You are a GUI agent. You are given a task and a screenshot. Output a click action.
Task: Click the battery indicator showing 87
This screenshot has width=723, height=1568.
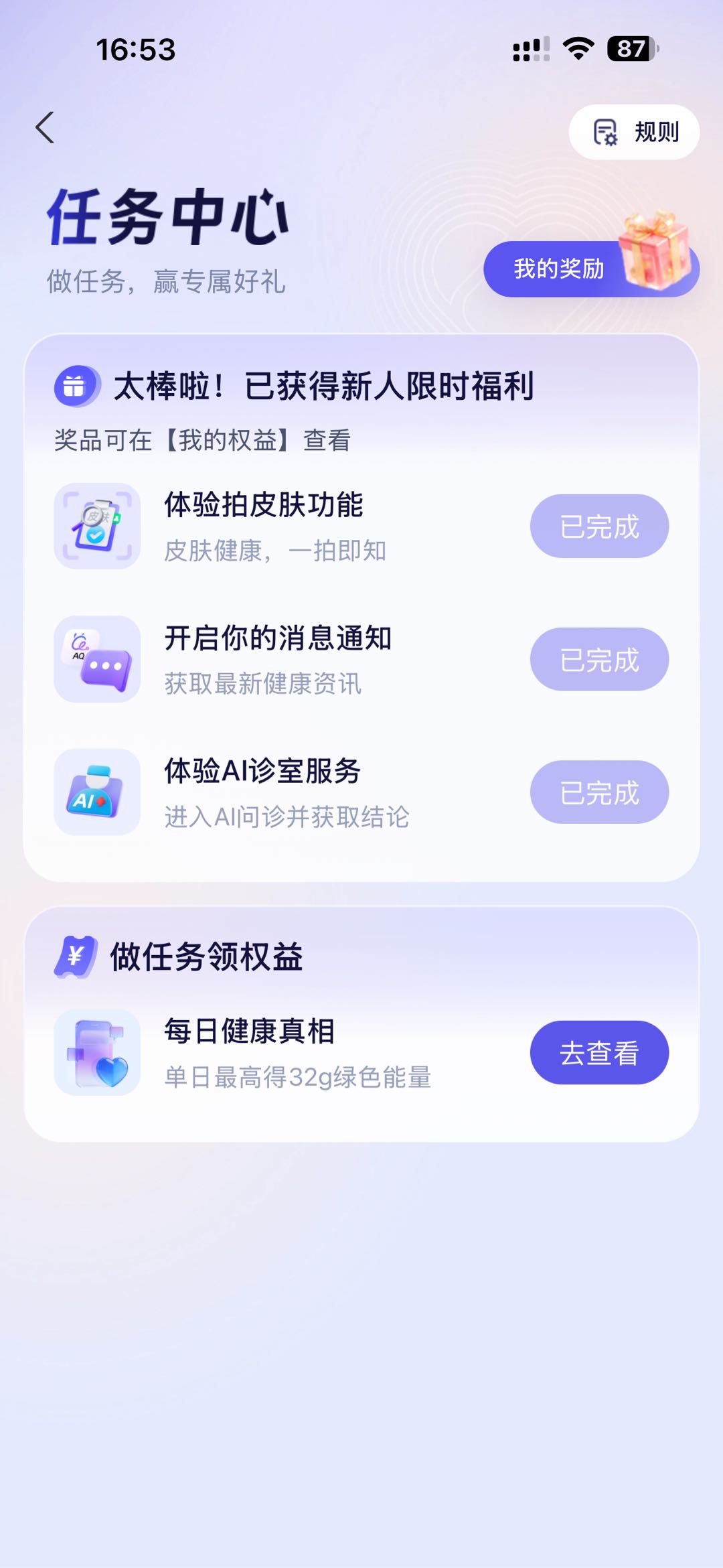pyautogui.click(x=628, y=48)
